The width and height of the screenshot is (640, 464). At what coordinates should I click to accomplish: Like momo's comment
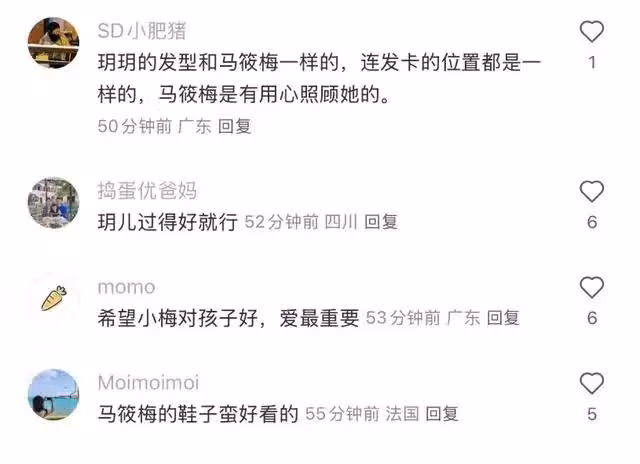pos(592,288)
